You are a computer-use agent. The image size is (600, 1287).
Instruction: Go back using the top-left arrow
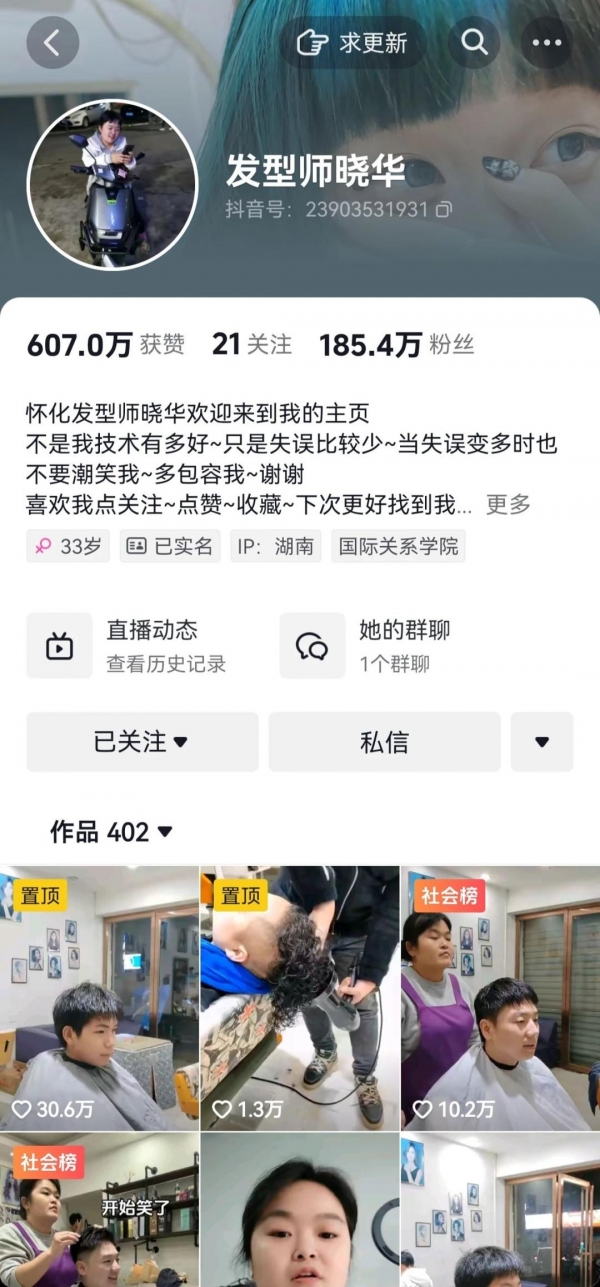(x=52, y=43)
